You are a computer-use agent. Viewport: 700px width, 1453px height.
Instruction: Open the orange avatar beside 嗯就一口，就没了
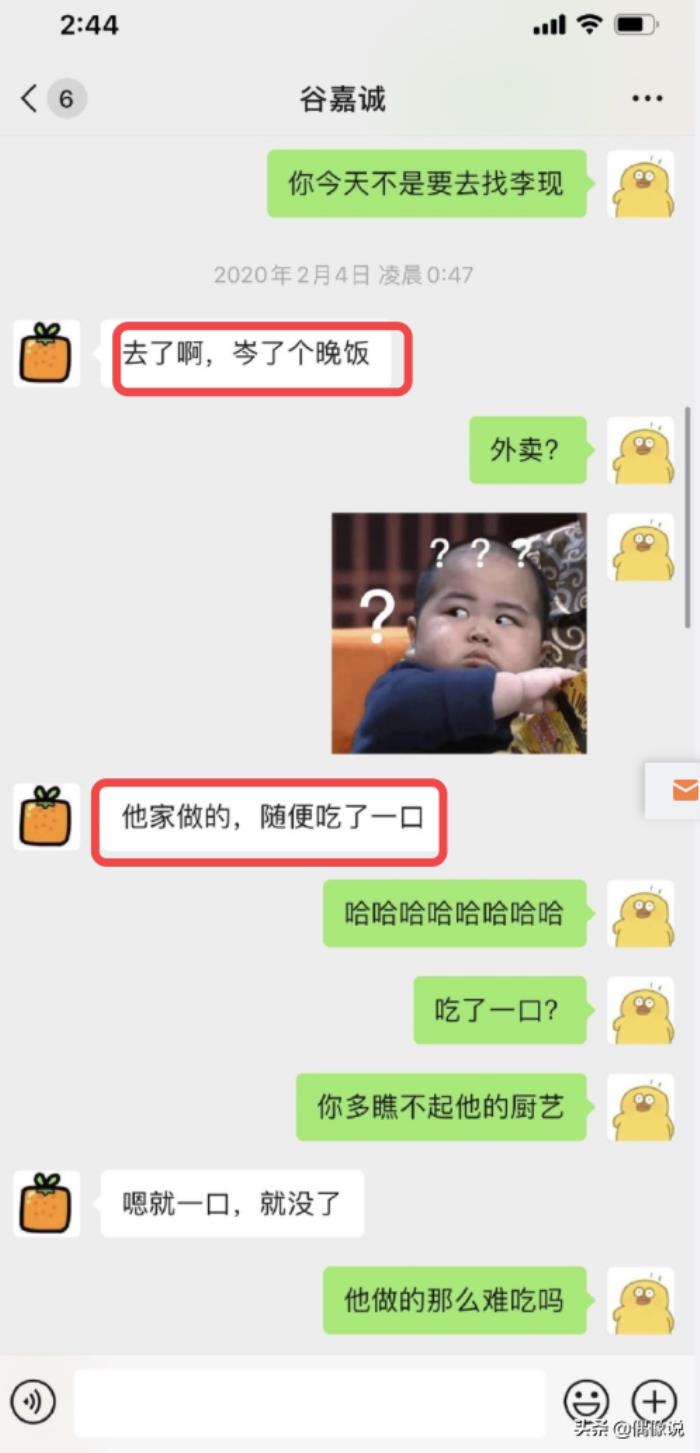[x=46, y=1204]
